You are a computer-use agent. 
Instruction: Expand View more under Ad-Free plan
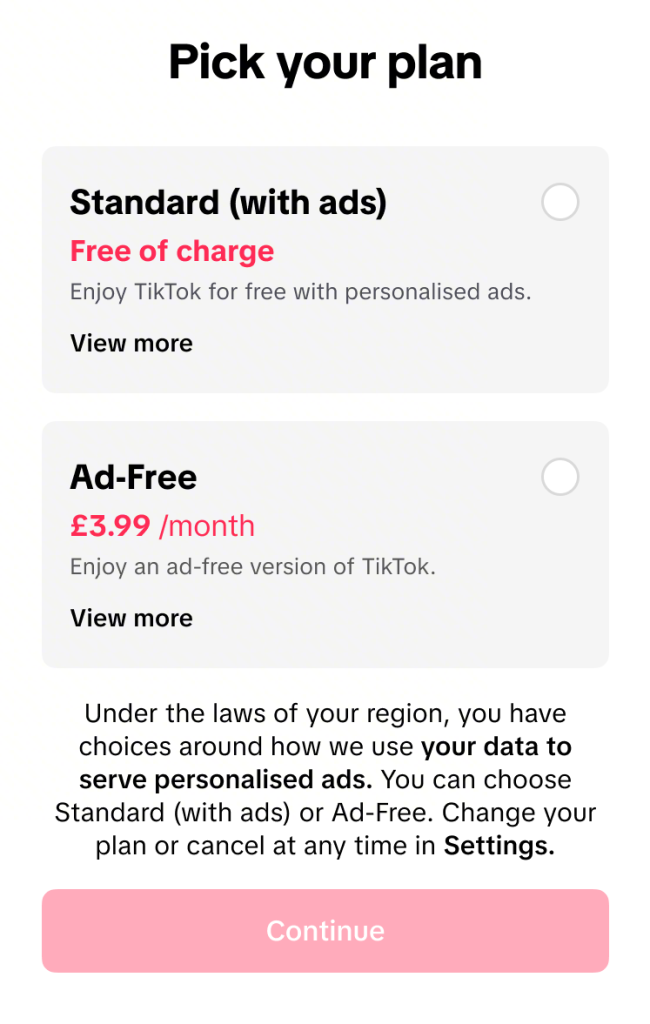pyautogui.click(x=131, y=618)
